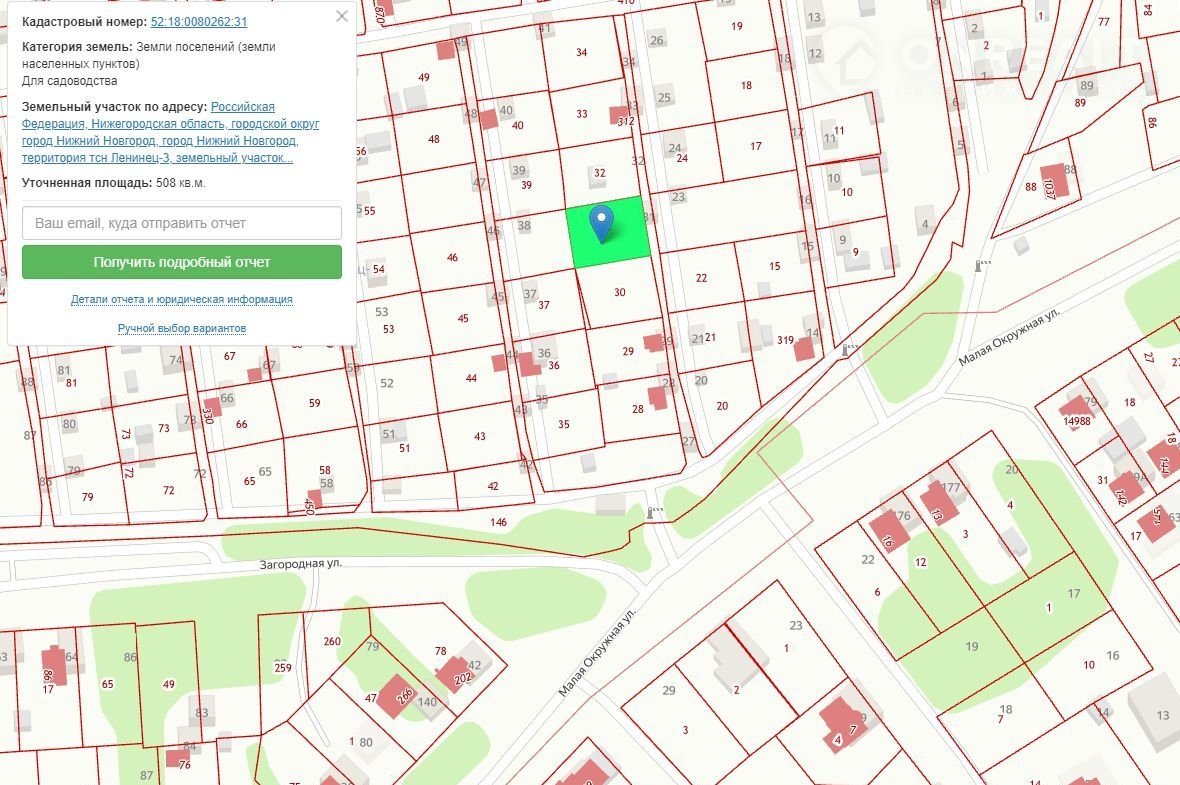Image resolution: width=1180 pixels, height=785 pixels.
Task: Open Детали отчета и юридическая информация link
Action: tap(182, 299)
